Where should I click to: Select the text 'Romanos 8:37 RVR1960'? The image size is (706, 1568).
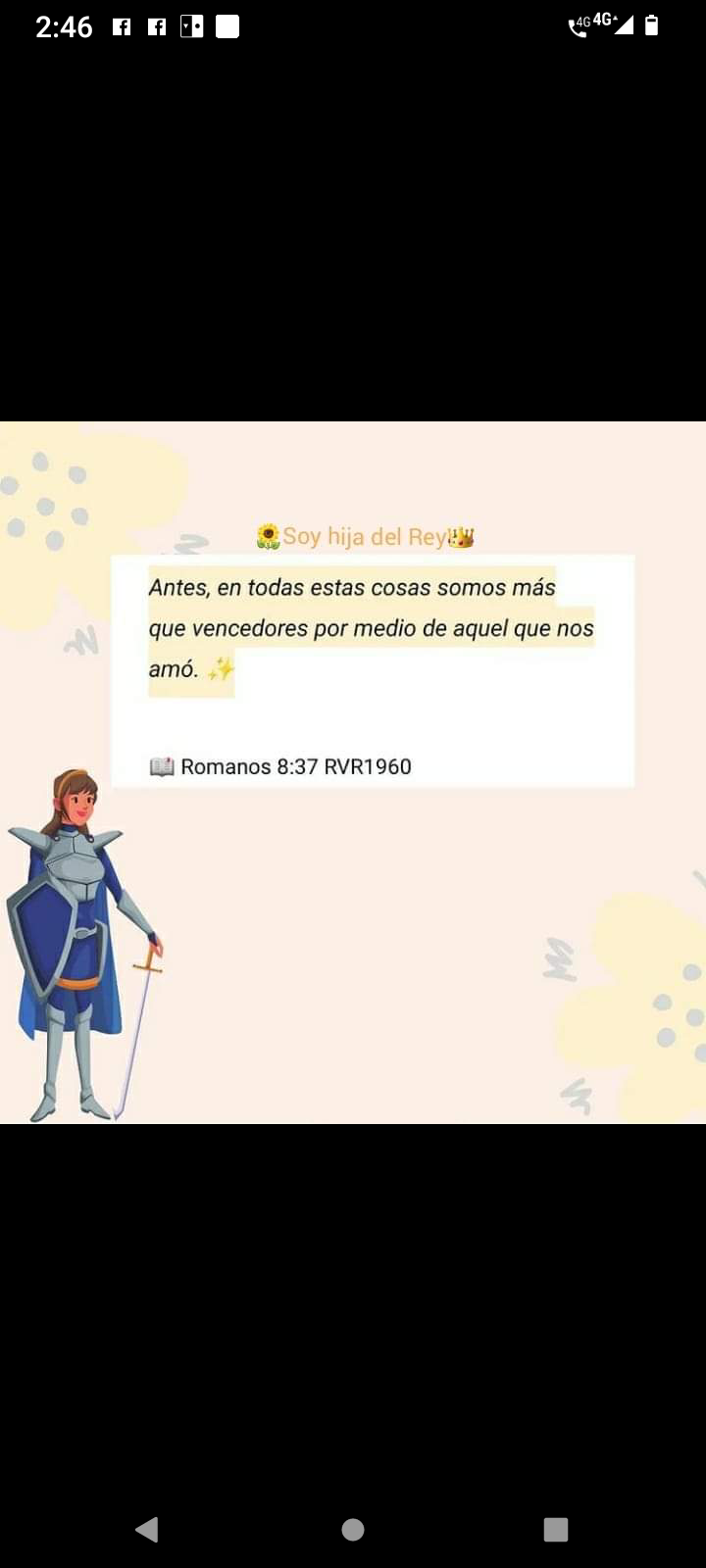296,766
